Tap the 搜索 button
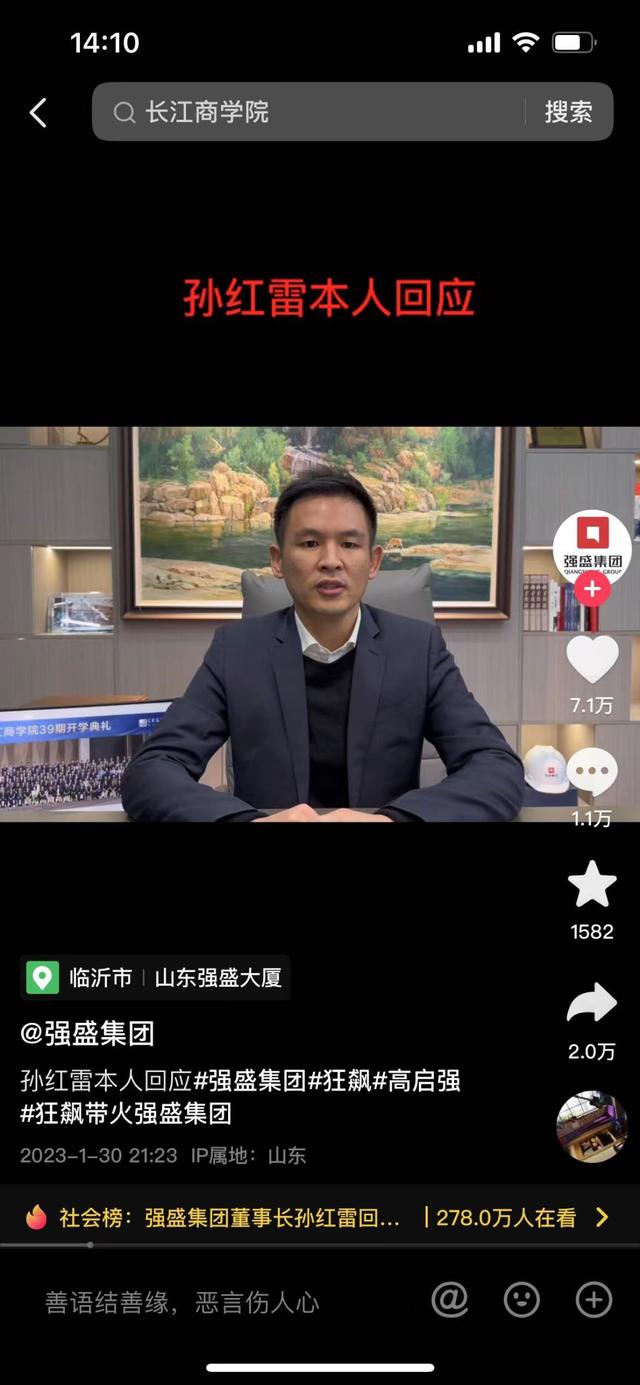The width and height of the screenshot is (640, 1385). (x=568, y=112)
